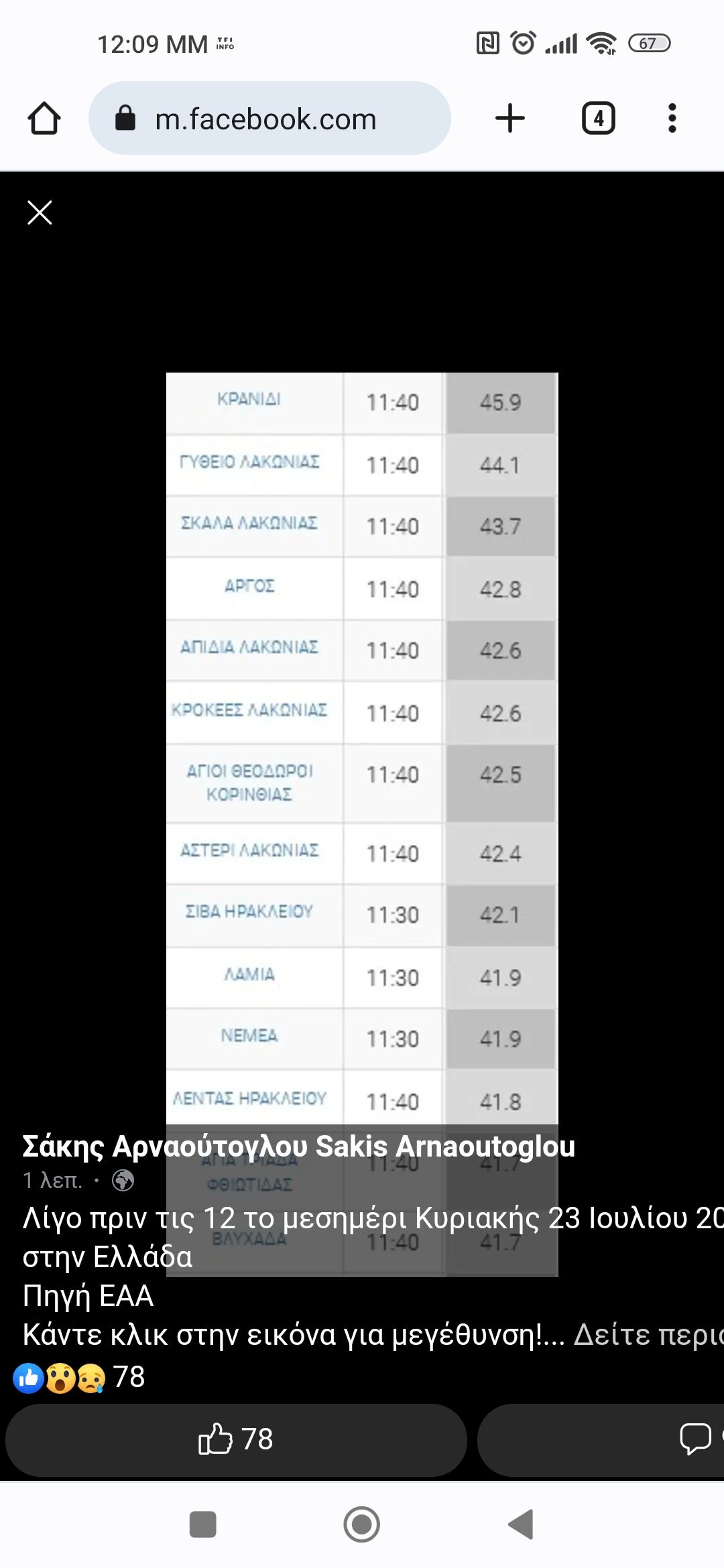Open the tab switcher showing 4 tabs
Image resolution: width=724 pixels, height=1568 pixels.
pyautogui.click(x=598, y=119)
